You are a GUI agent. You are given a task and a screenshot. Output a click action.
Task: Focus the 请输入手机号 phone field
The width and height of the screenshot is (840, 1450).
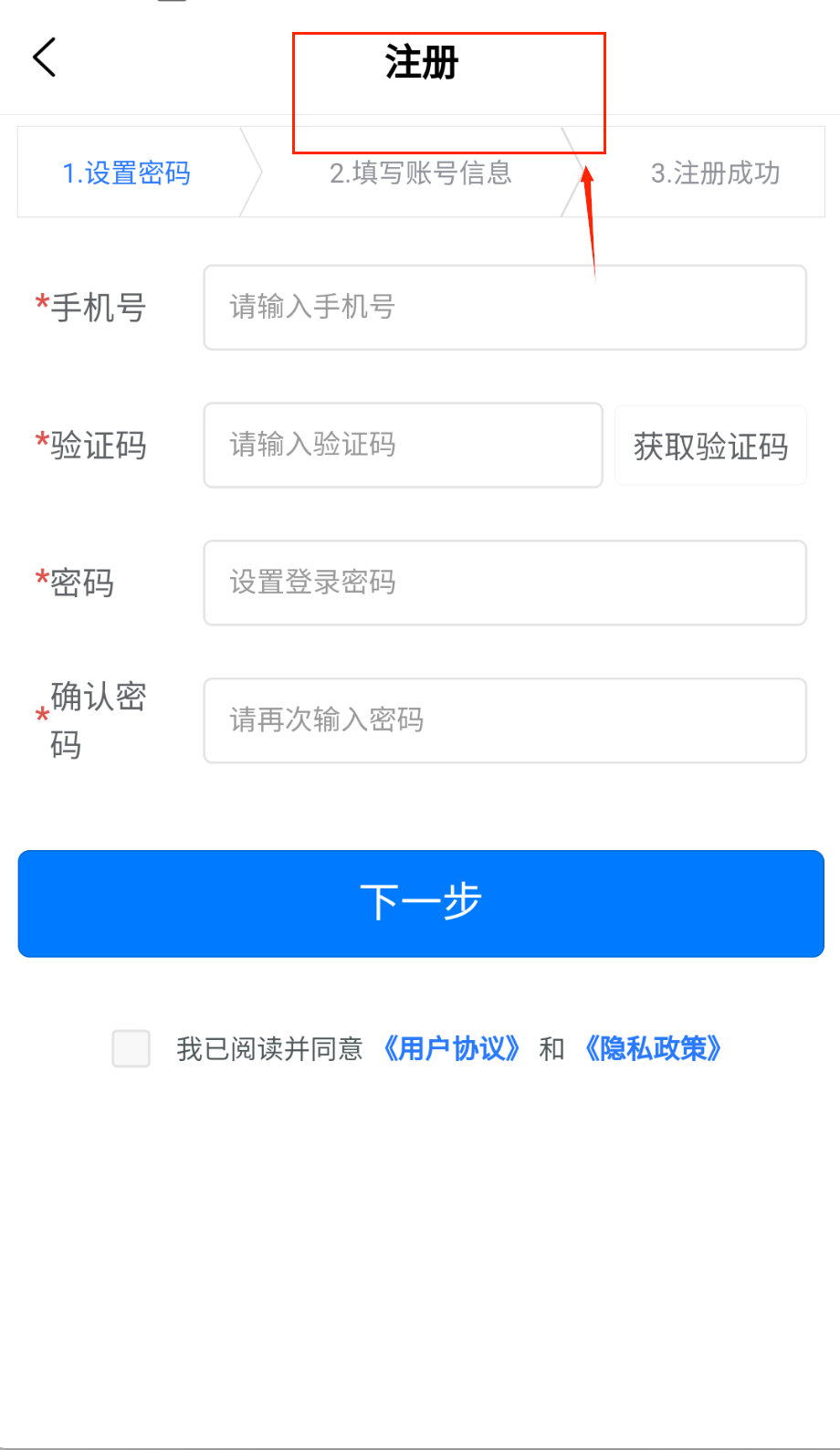[x=504, y=308]
